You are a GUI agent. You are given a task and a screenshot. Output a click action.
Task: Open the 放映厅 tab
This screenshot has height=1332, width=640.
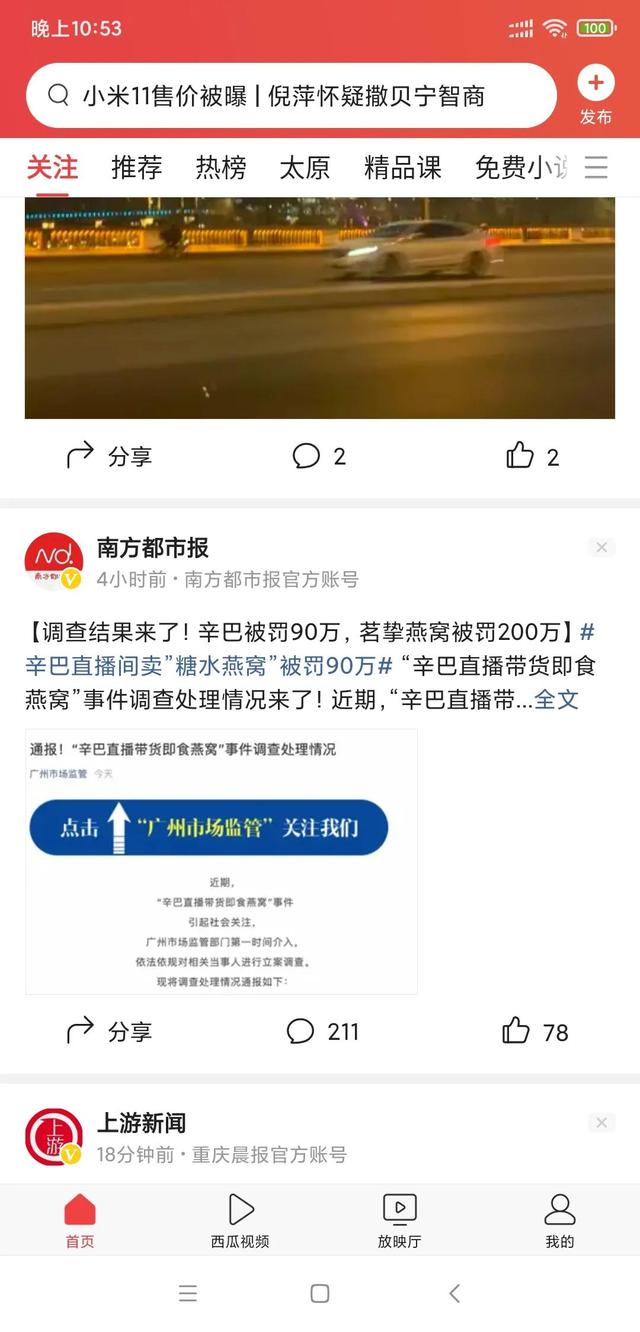click(400, 1221)
